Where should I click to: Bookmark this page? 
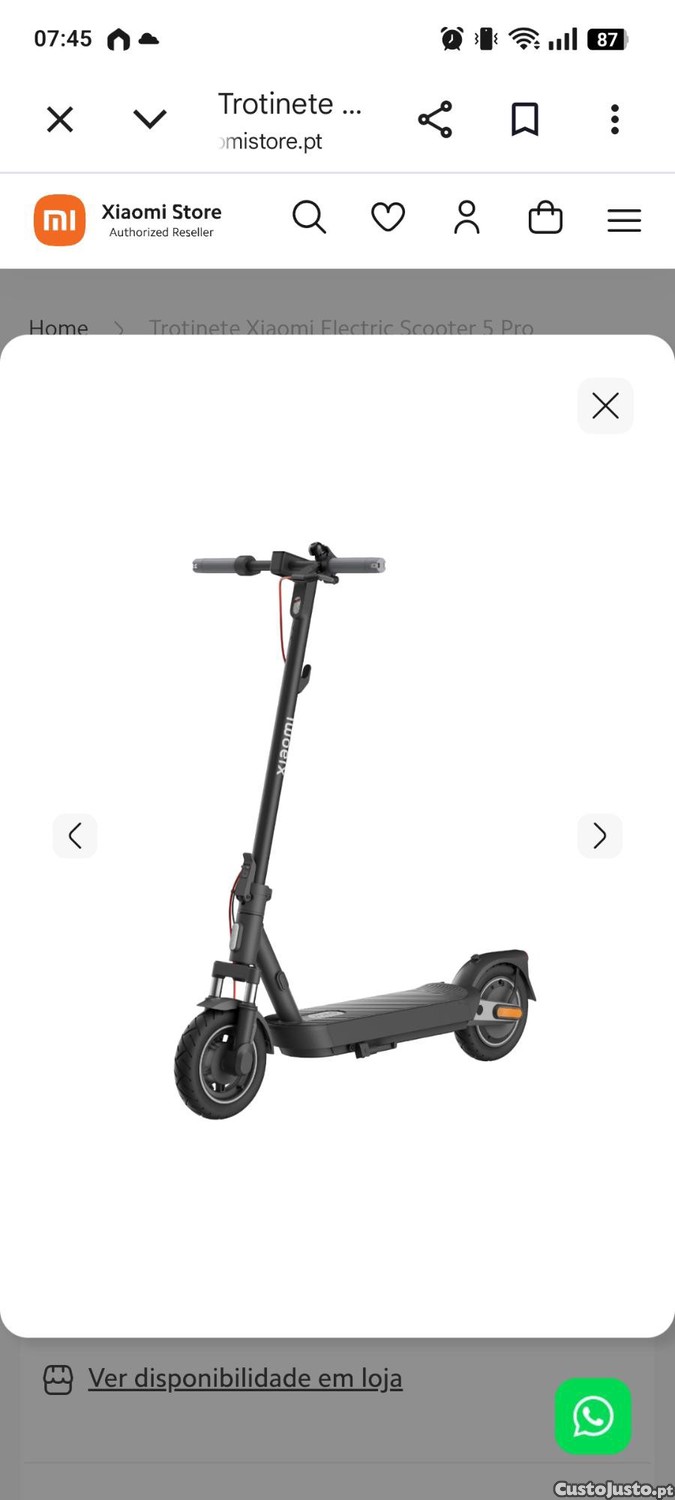click(x=525, y=120)
